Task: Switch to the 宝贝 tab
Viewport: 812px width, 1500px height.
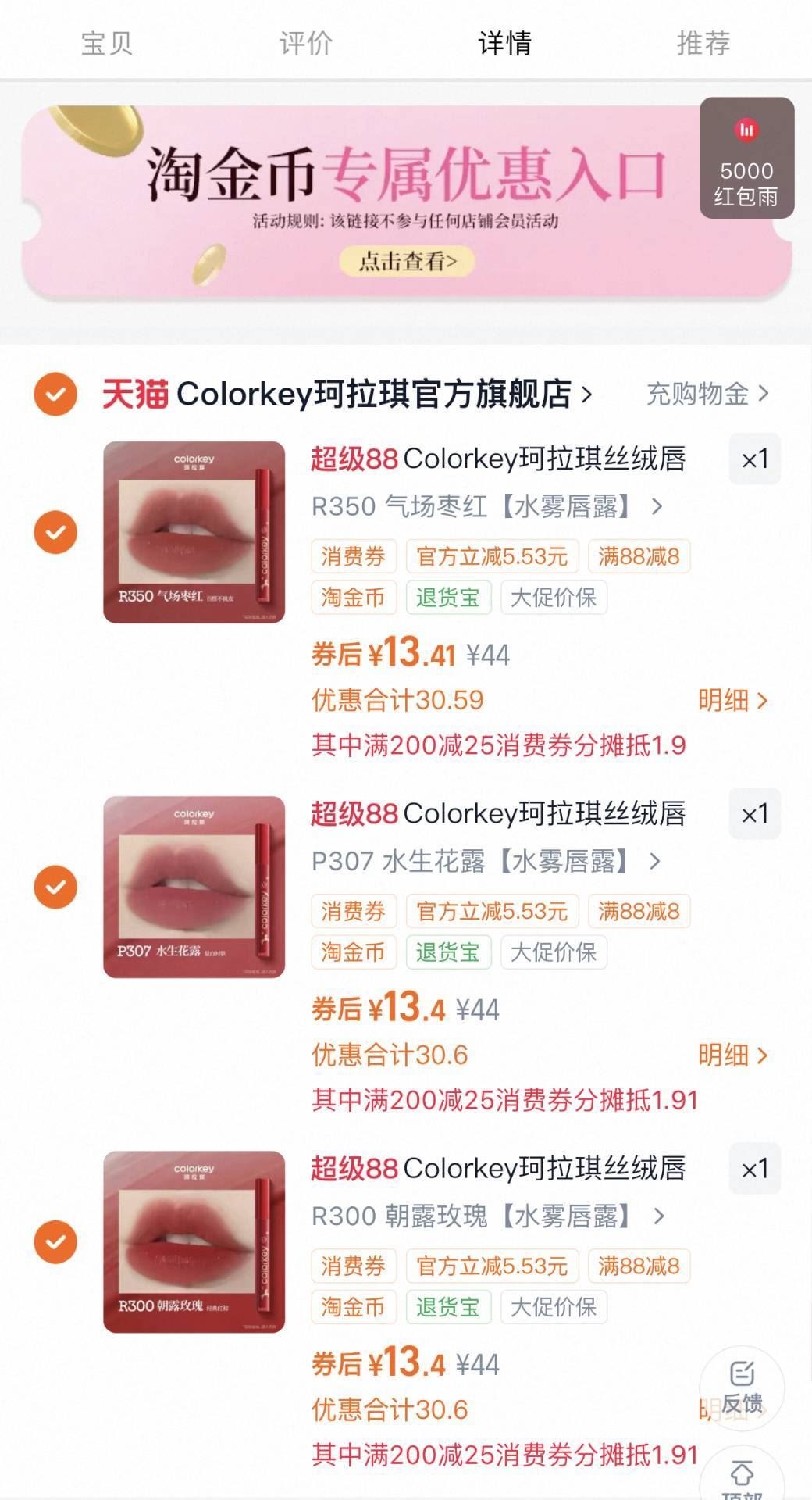Action: [x=107, y=43]
